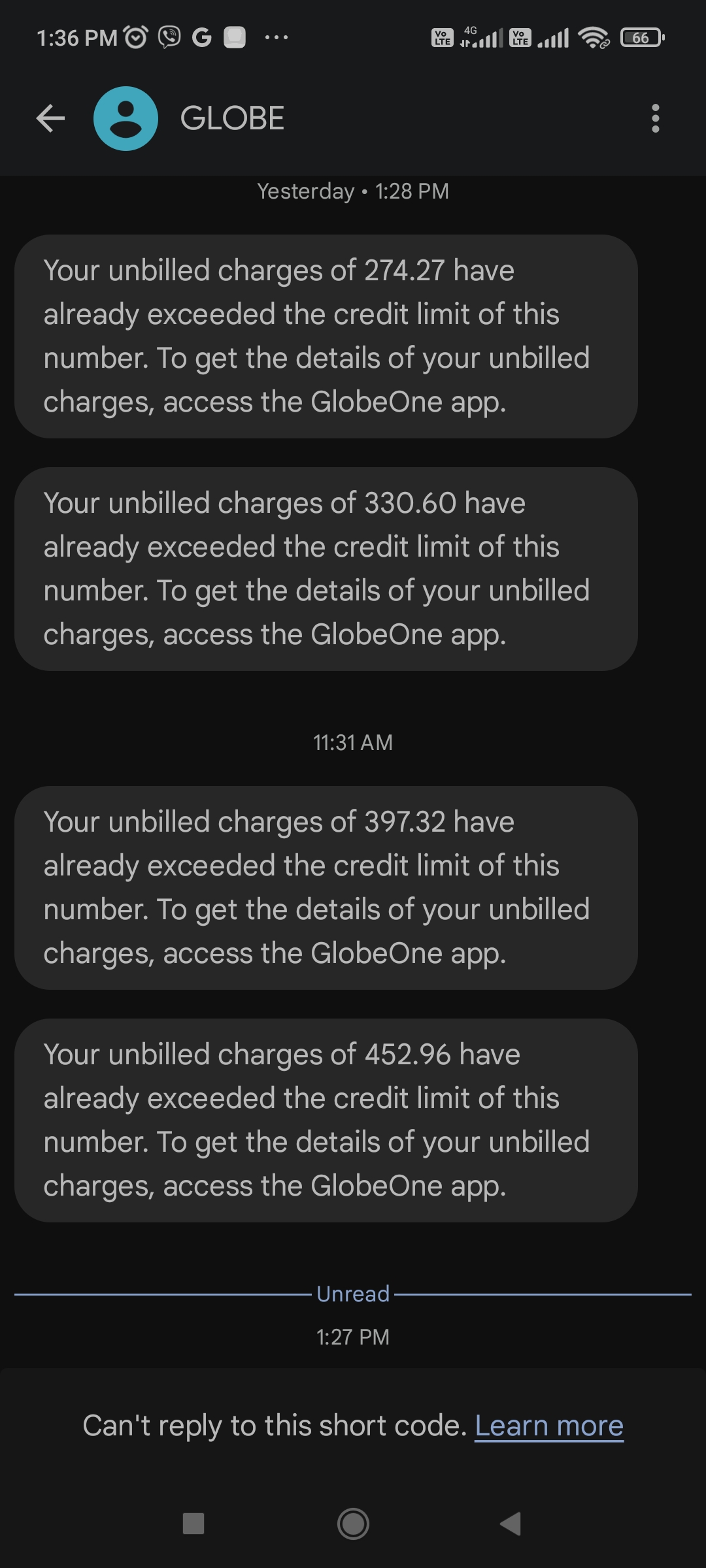Go back to the conversations list
The height and width of the screenshot is (1568, 706).
click(50, 118)
